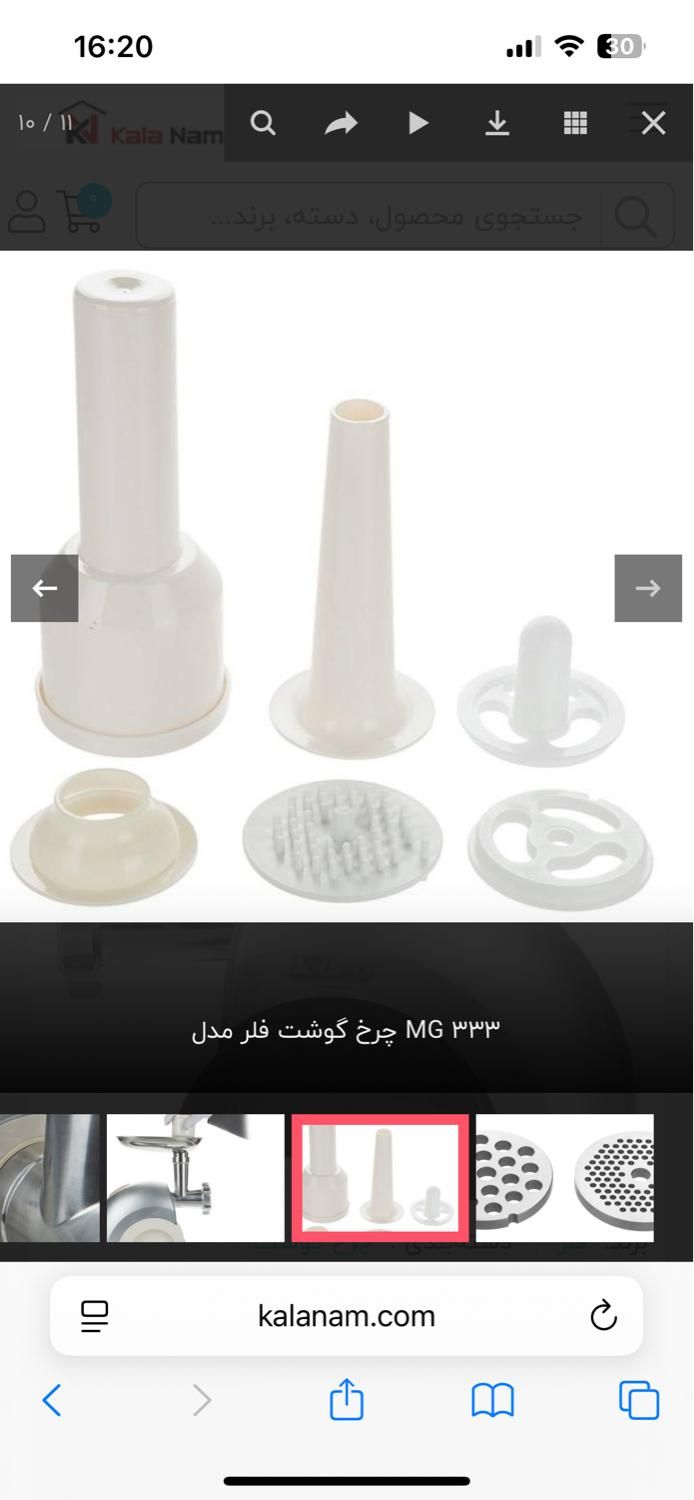
Task: Select the highlighted white accessories thumbnail
Action: click(x=380, y=1178)
